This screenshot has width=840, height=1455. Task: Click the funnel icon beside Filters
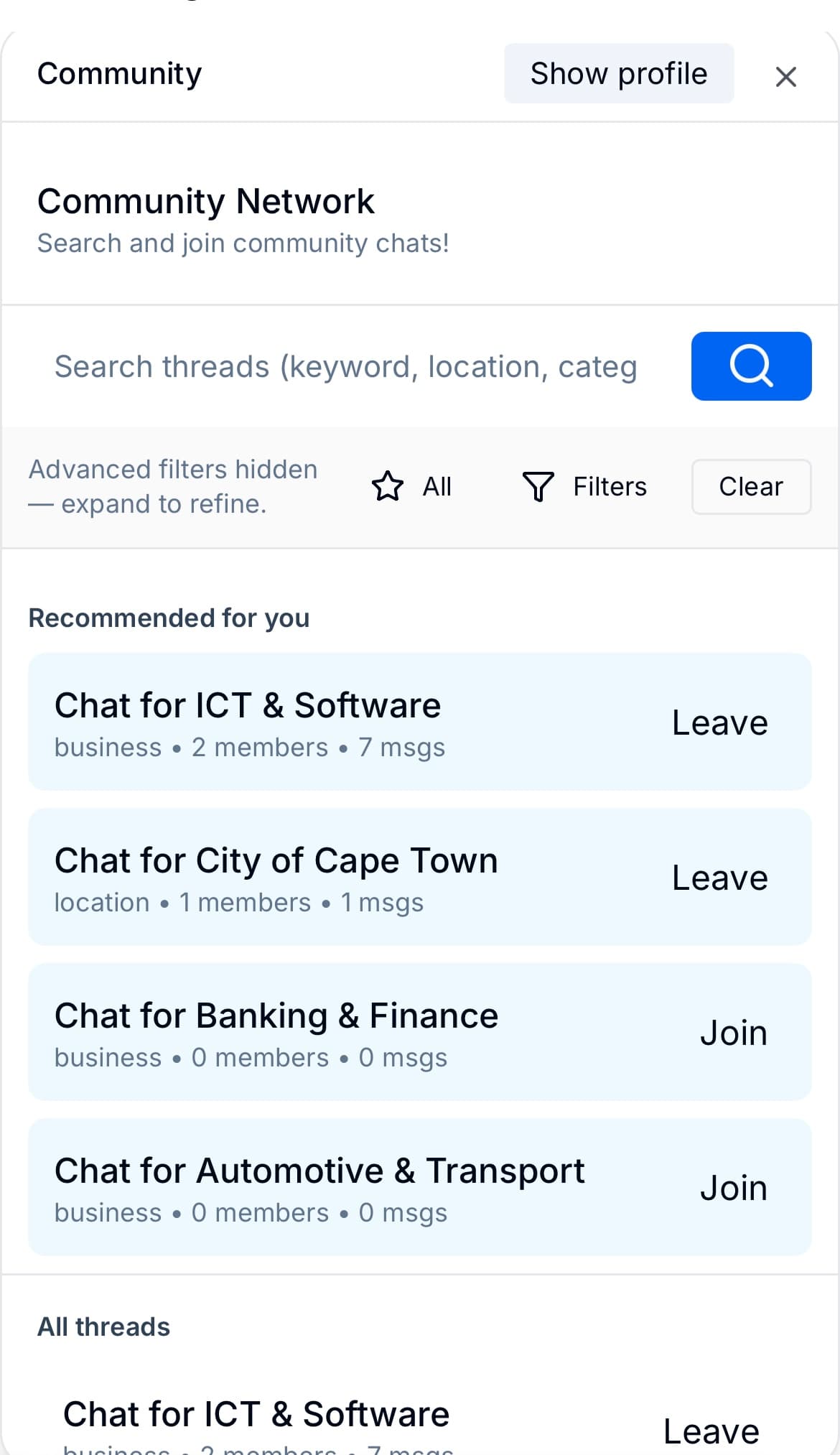540,487
